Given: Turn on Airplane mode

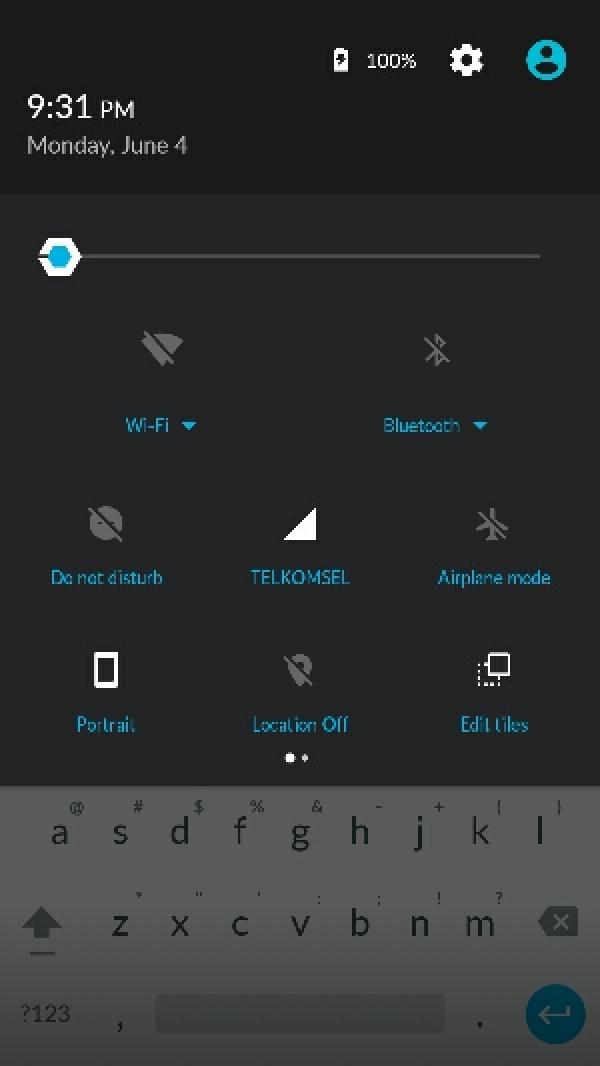Looking at the screenshot, I should [493, 524].
